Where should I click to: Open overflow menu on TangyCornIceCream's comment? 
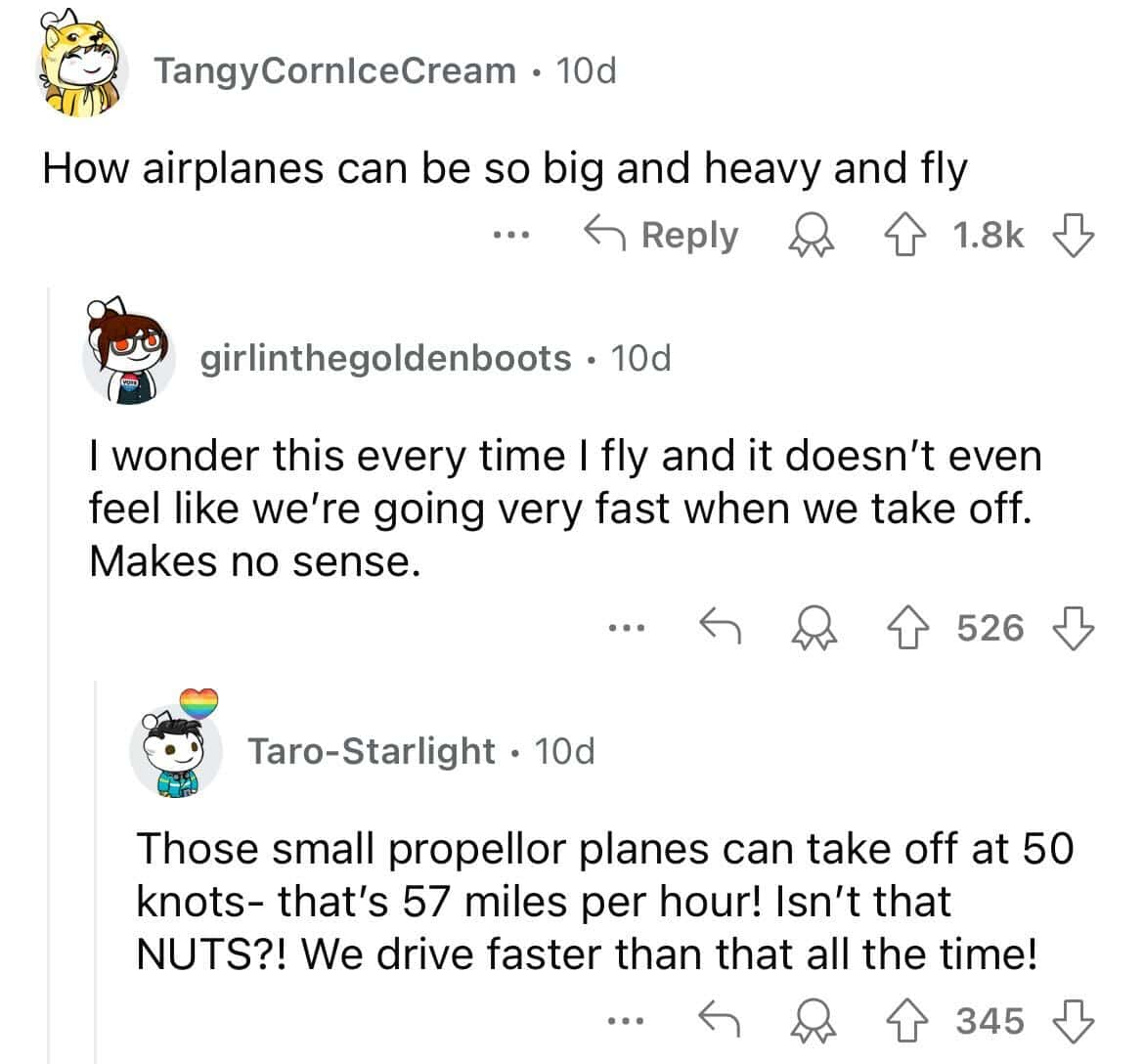click(510, 236)
